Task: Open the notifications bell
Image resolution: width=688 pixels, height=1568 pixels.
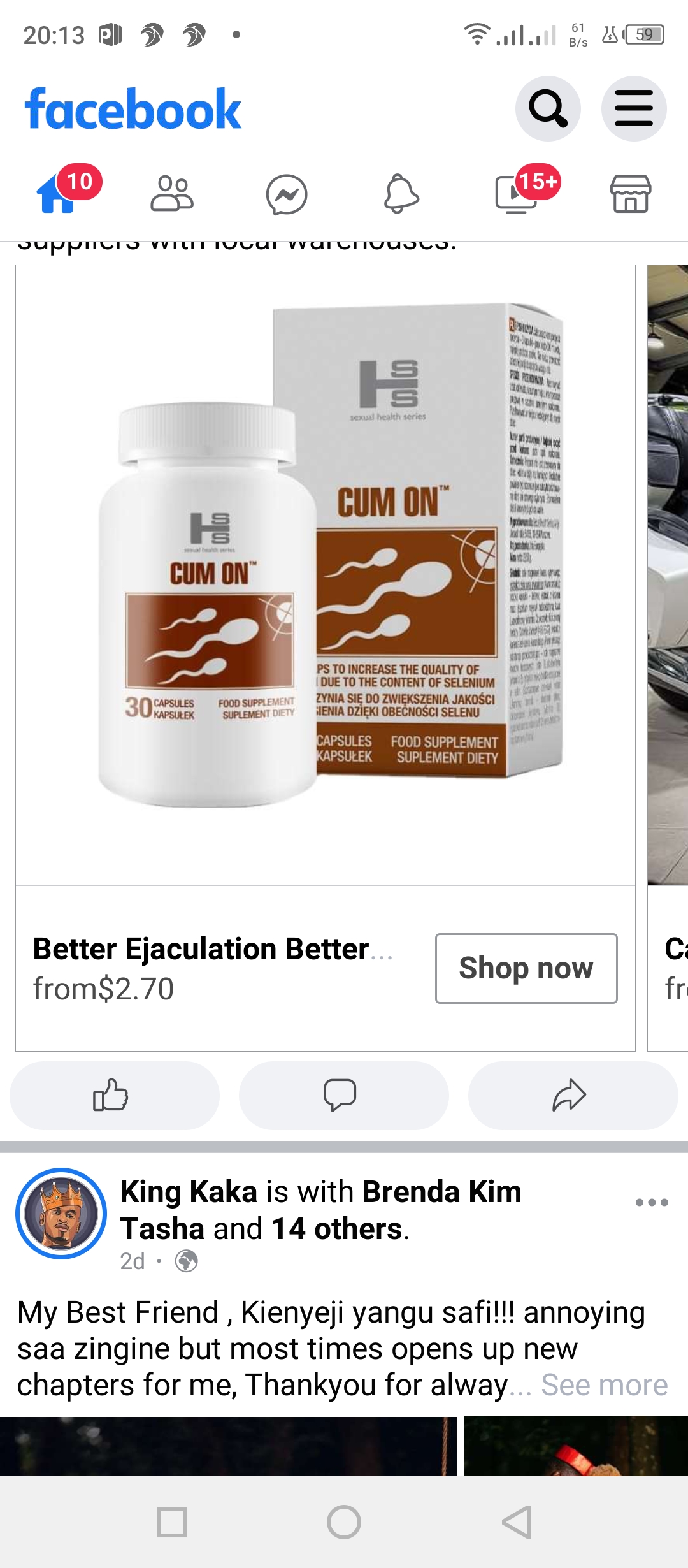Action: [401, 194]
